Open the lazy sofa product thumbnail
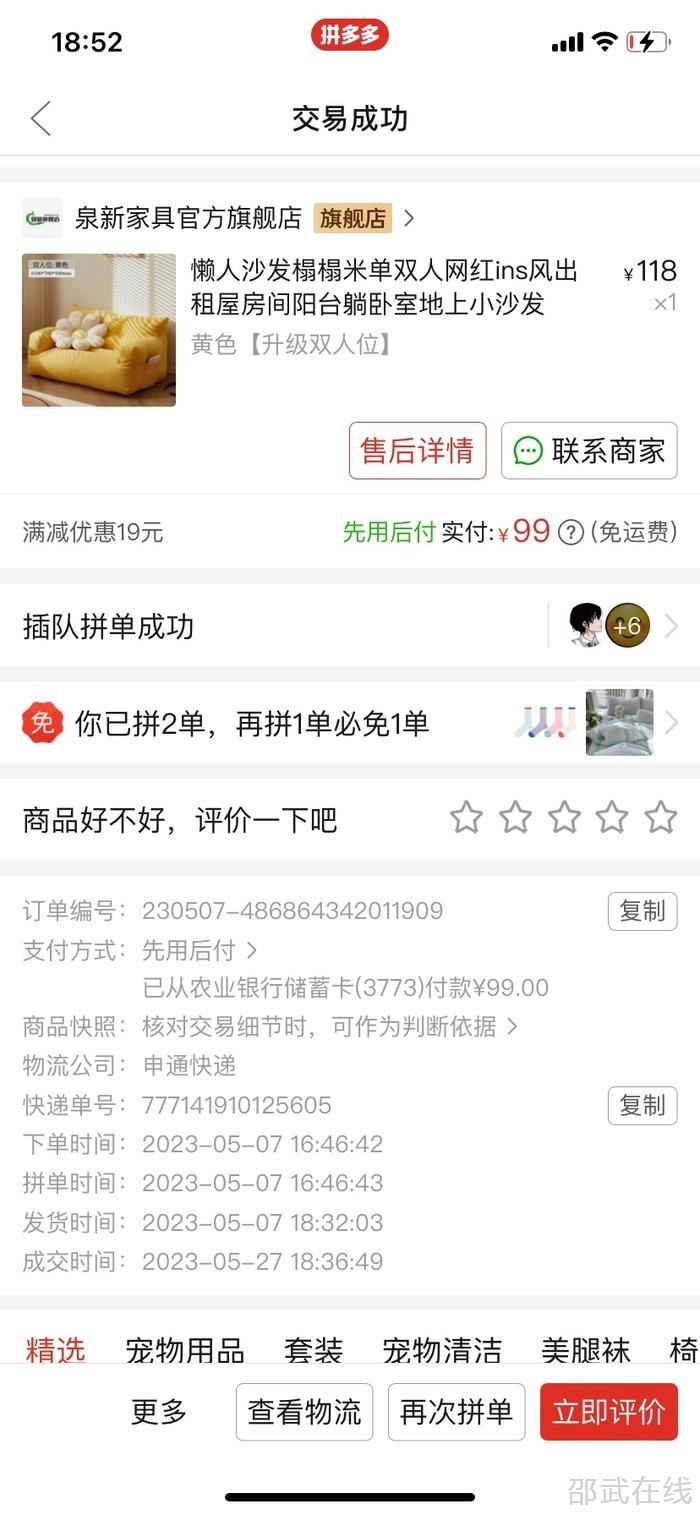This screenshot has width=700, height=1515. click(x=99, y=330)
